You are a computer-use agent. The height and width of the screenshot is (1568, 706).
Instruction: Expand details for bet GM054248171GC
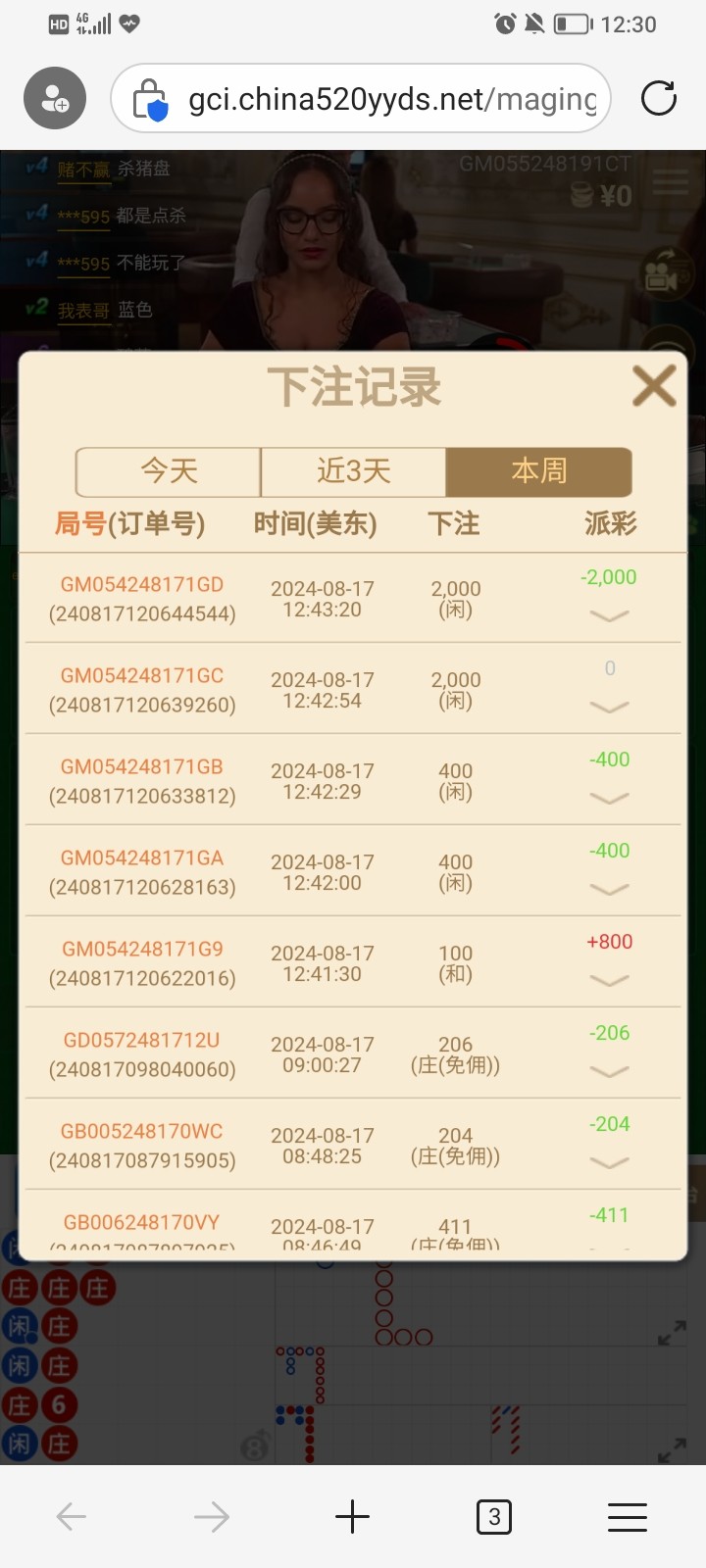[x=609, y=708]
